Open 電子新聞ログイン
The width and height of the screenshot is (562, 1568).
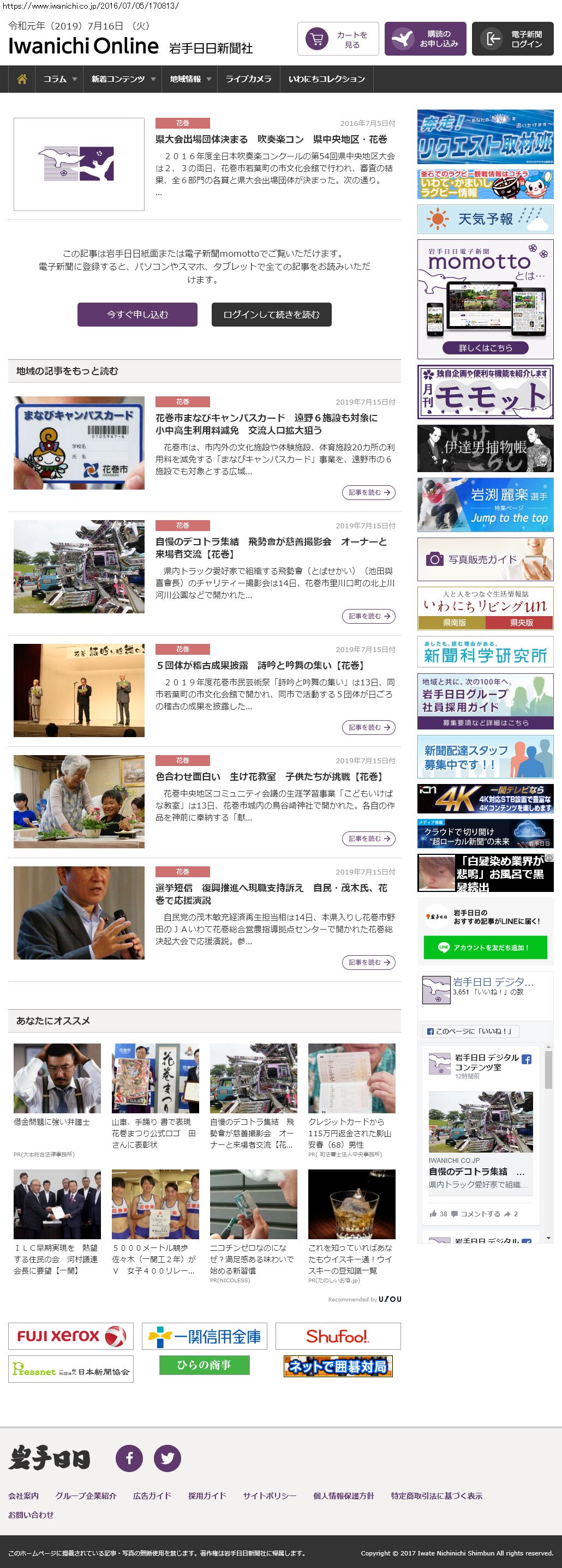coord(512,40)
